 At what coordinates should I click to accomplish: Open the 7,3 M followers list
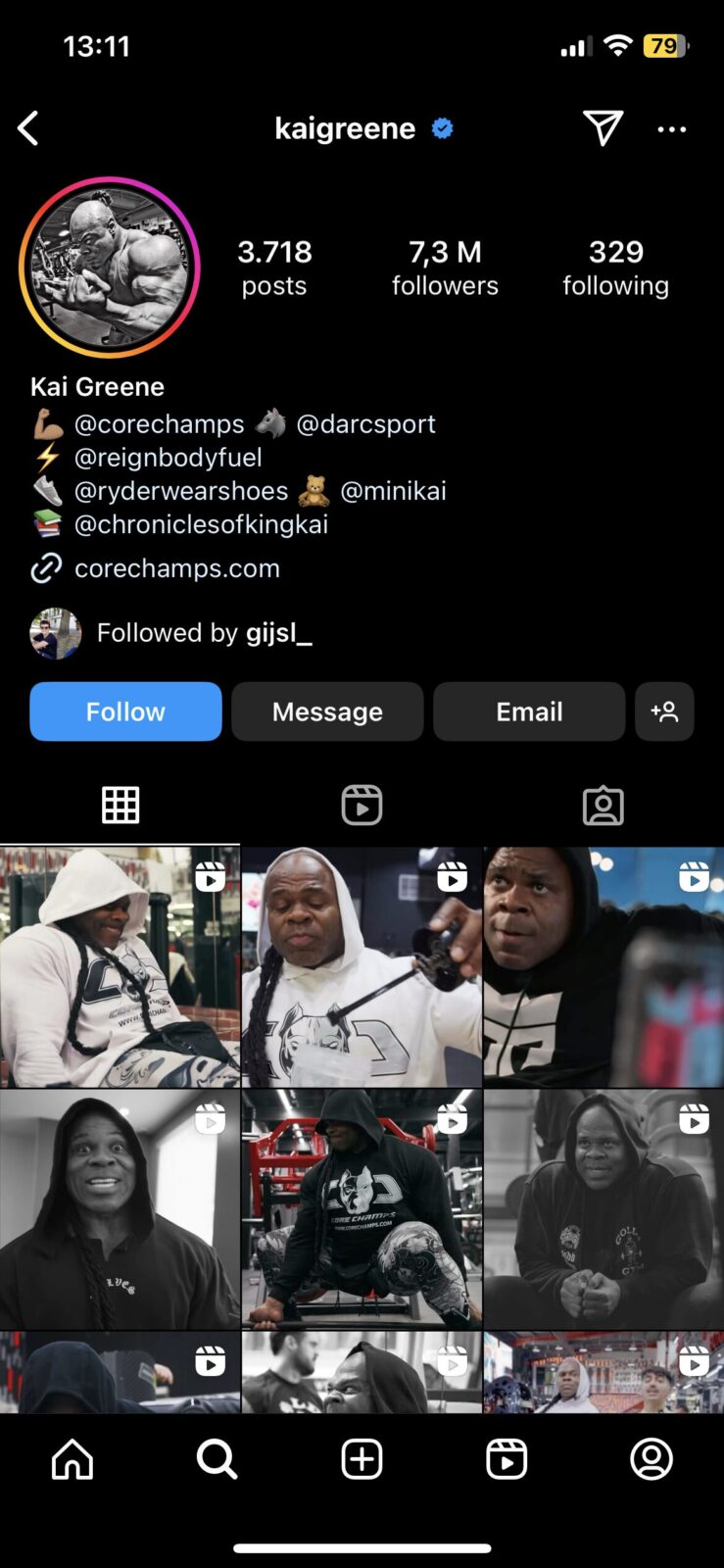pyautogui.click(x=445, y=268)
